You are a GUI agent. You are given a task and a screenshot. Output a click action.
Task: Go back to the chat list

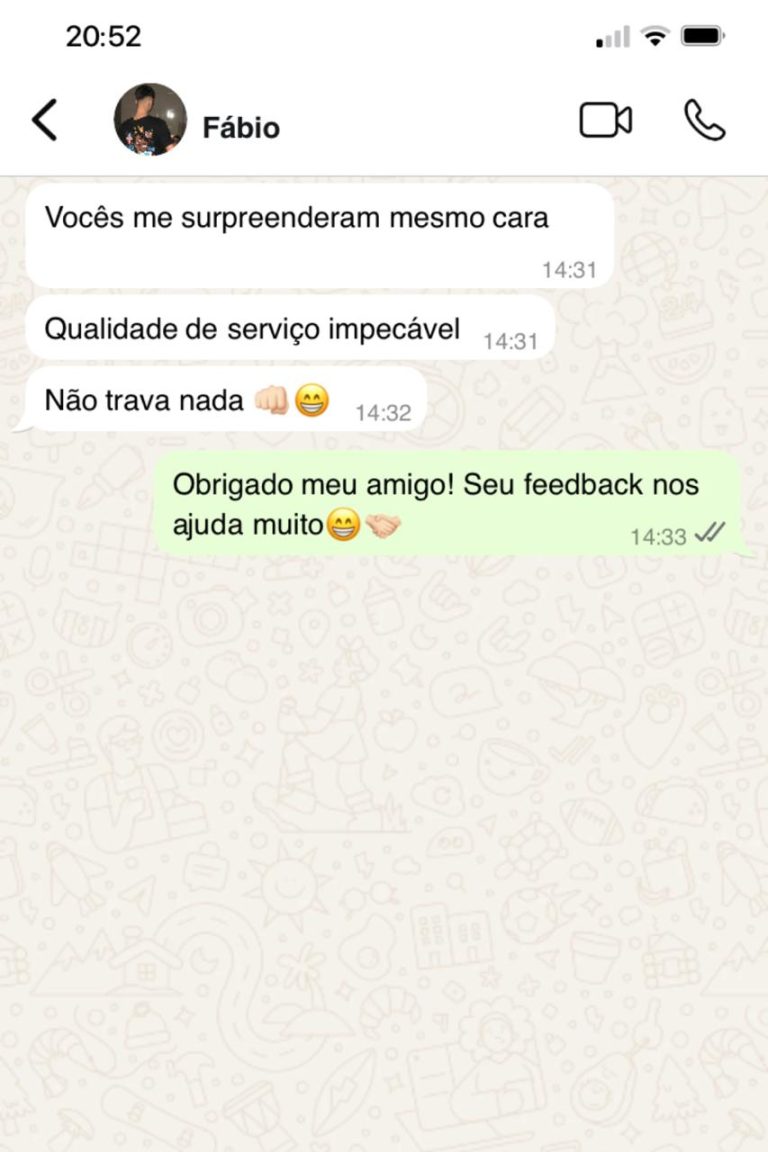(45, 121)
